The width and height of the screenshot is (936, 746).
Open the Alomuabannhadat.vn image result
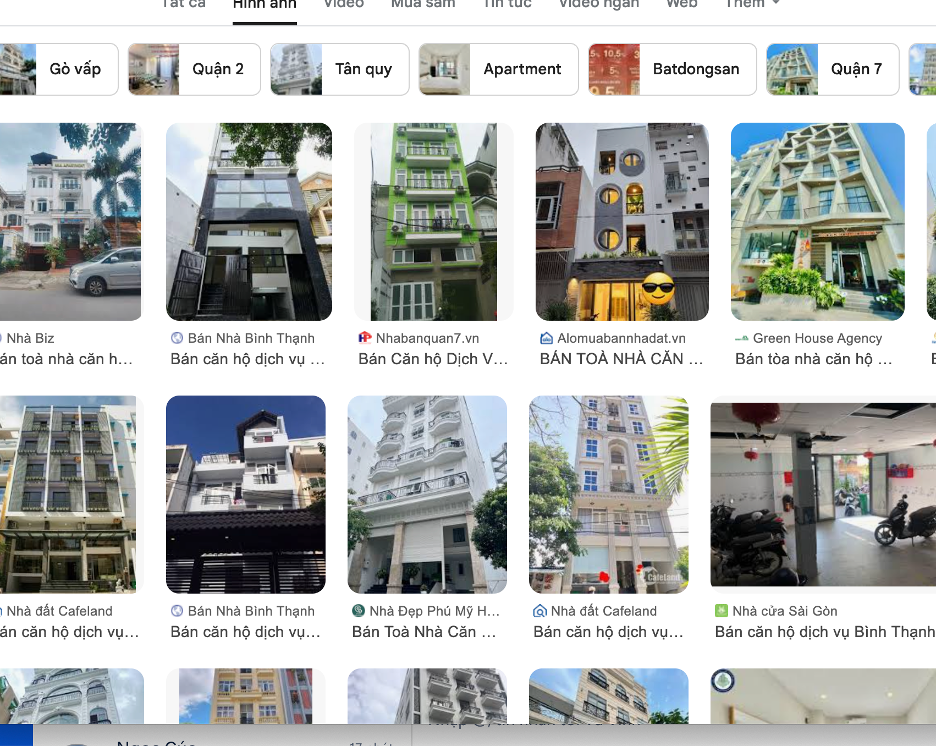click(x=622, y=221)
